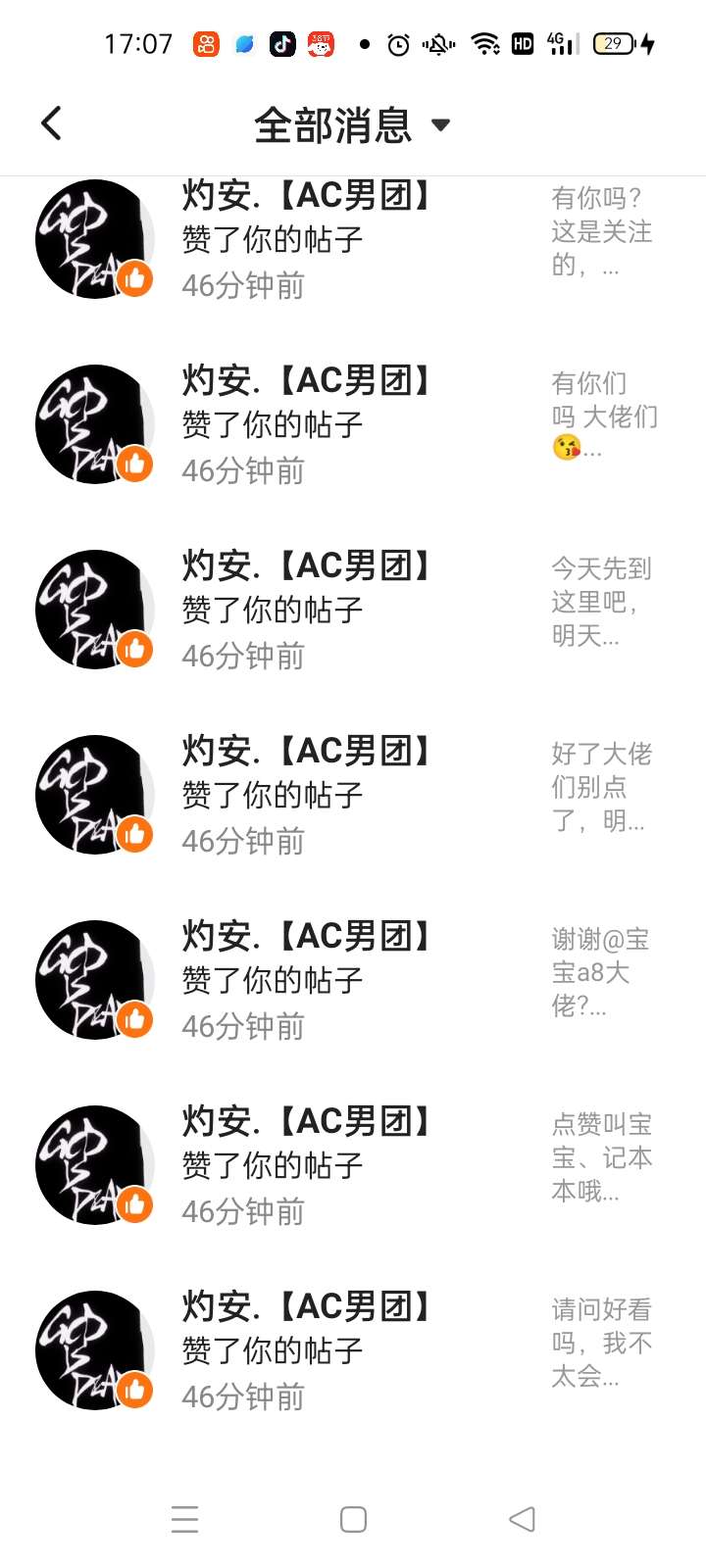Open the like notification for post '有你吗?这是关注的'
This screenshot has height=1568, width=706.
[x=353, y=240]
